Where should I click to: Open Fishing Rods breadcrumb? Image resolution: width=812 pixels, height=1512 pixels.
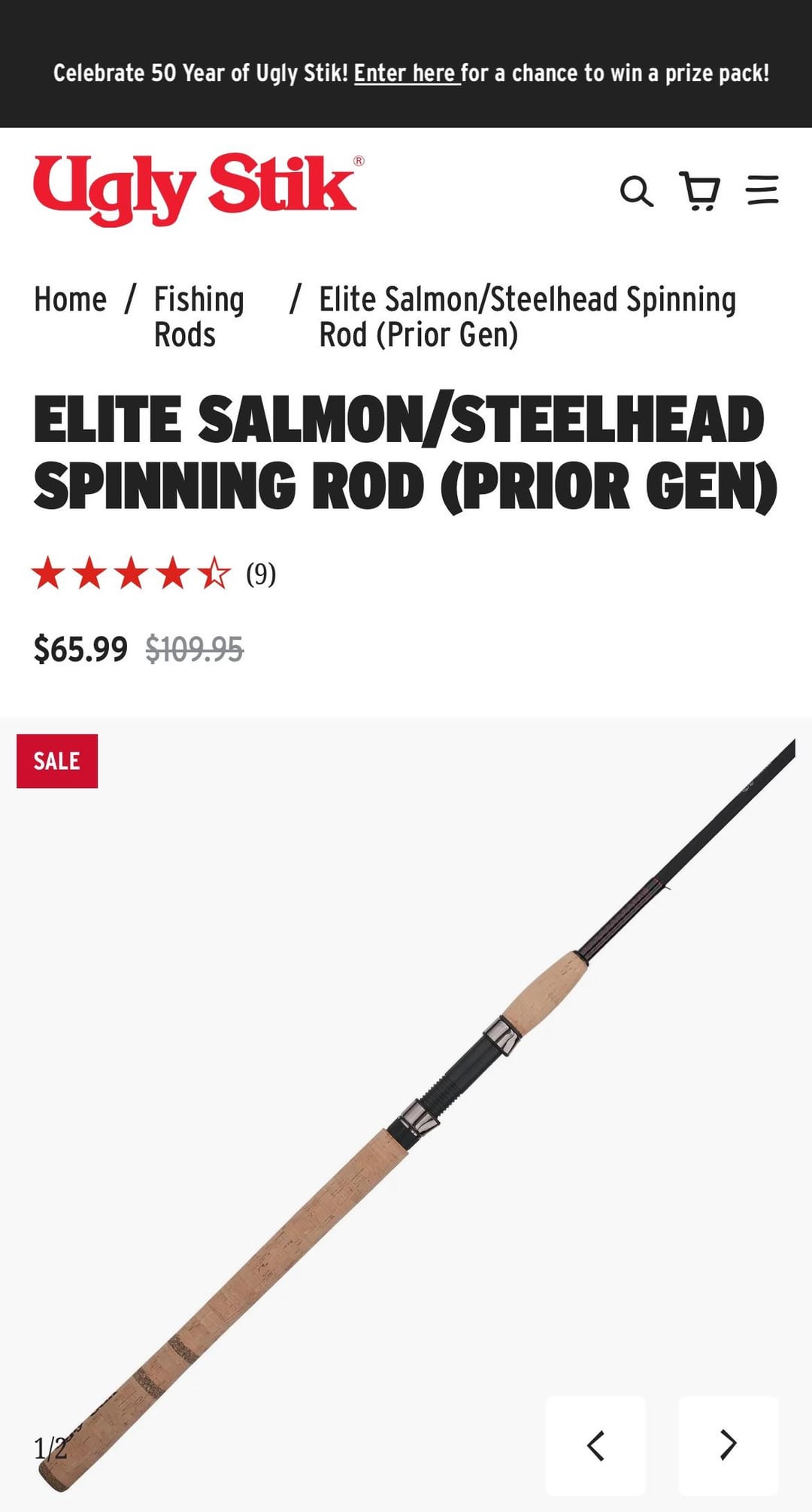[198, 317]
